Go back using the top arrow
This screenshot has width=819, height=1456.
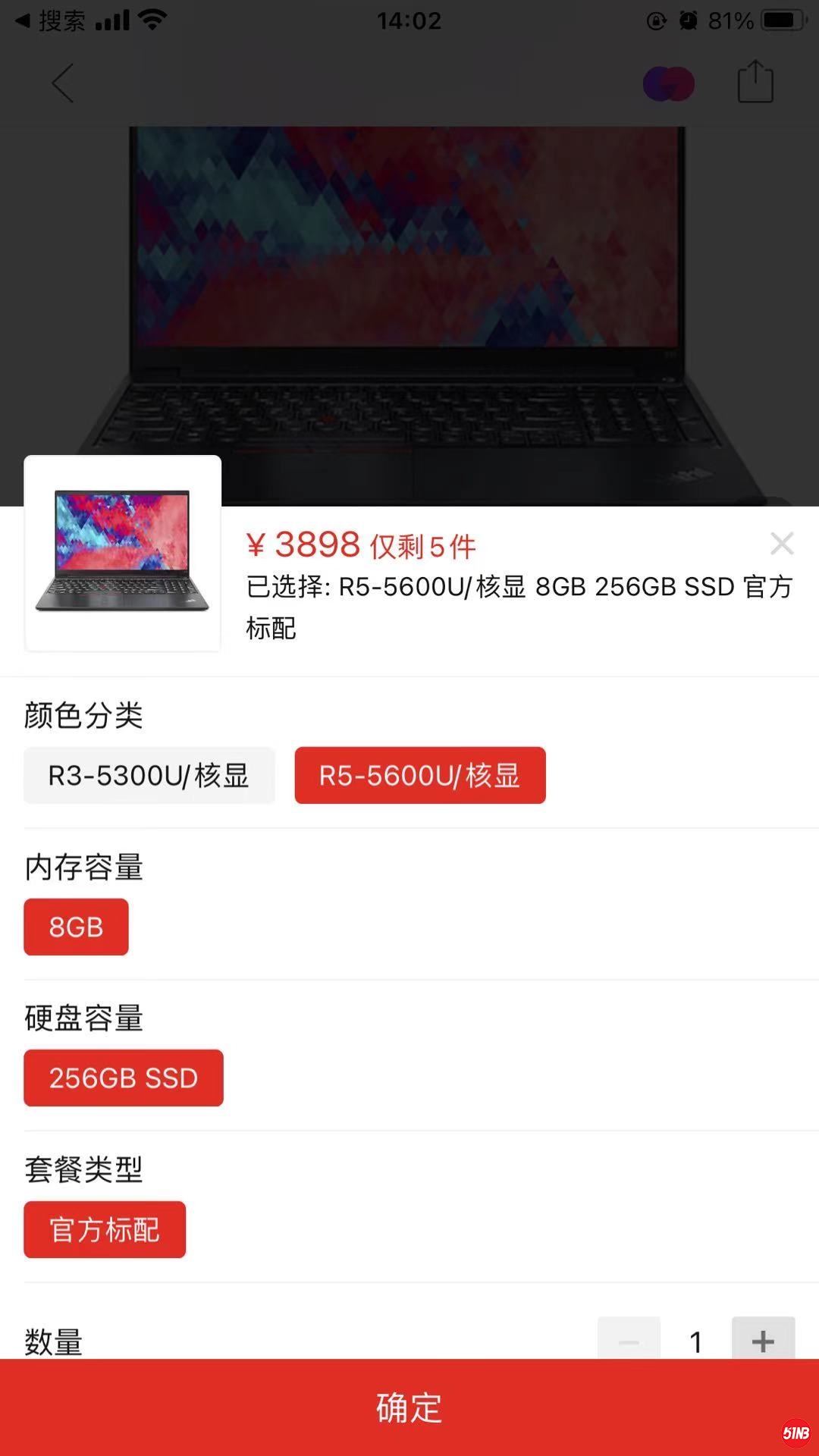63,83
